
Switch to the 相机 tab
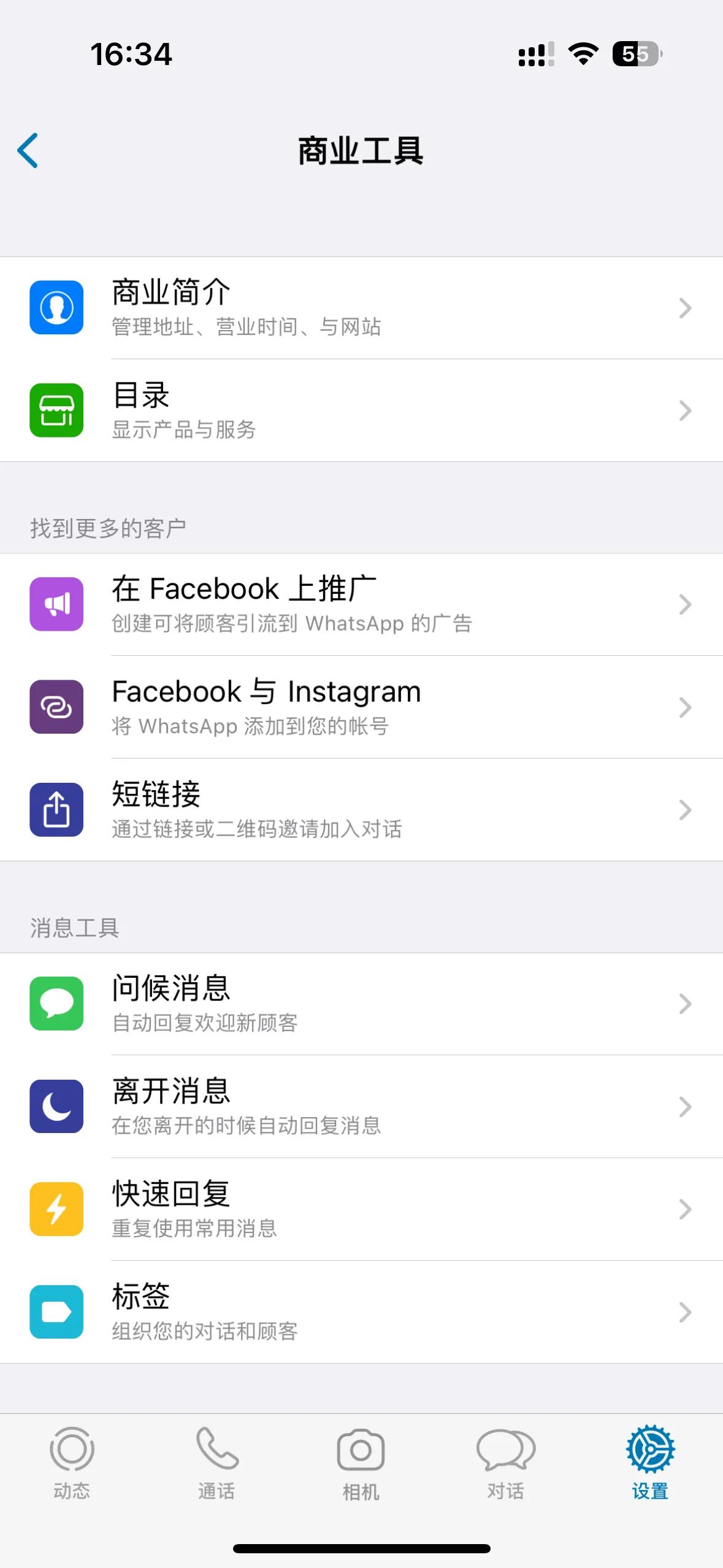361,1463
